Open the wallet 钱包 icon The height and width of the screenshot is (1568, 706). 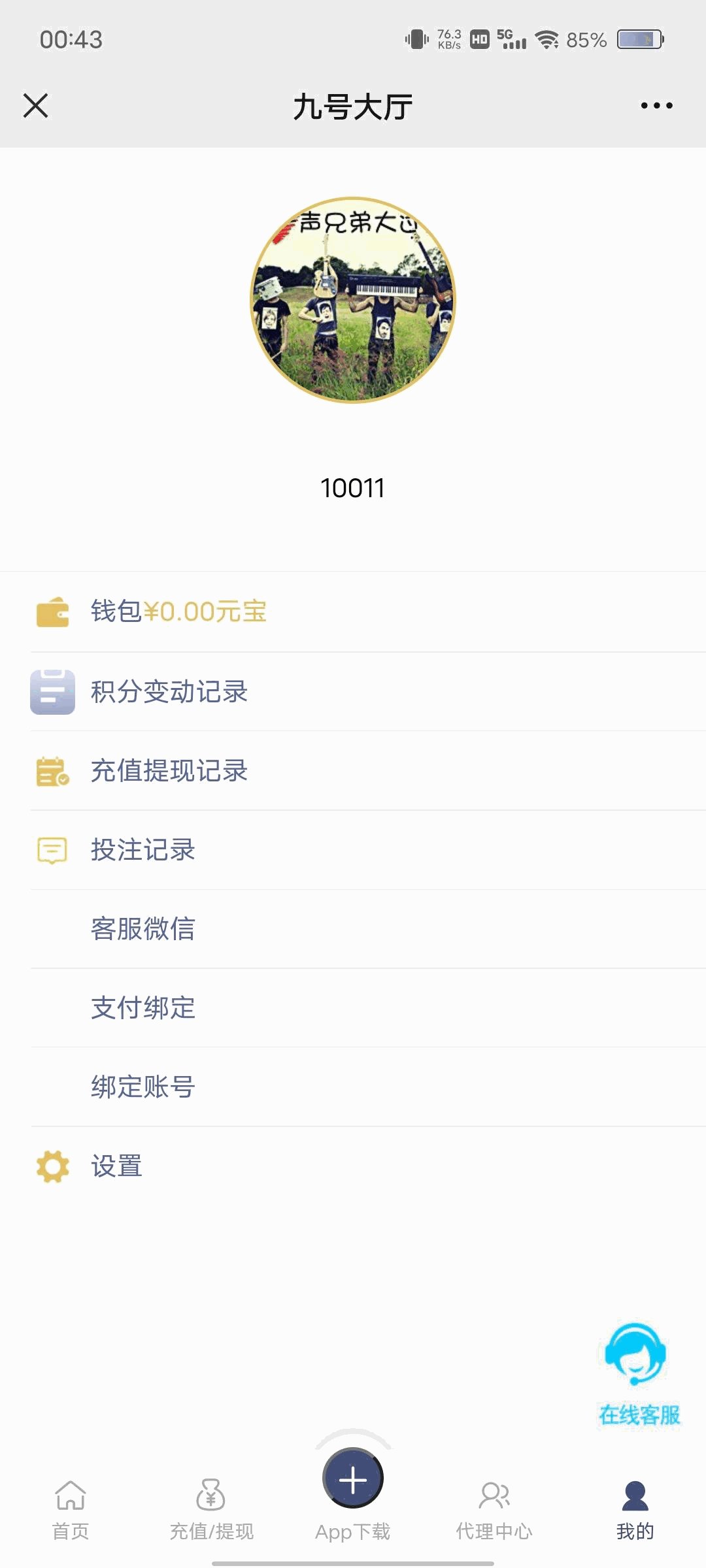click(53, 613)
